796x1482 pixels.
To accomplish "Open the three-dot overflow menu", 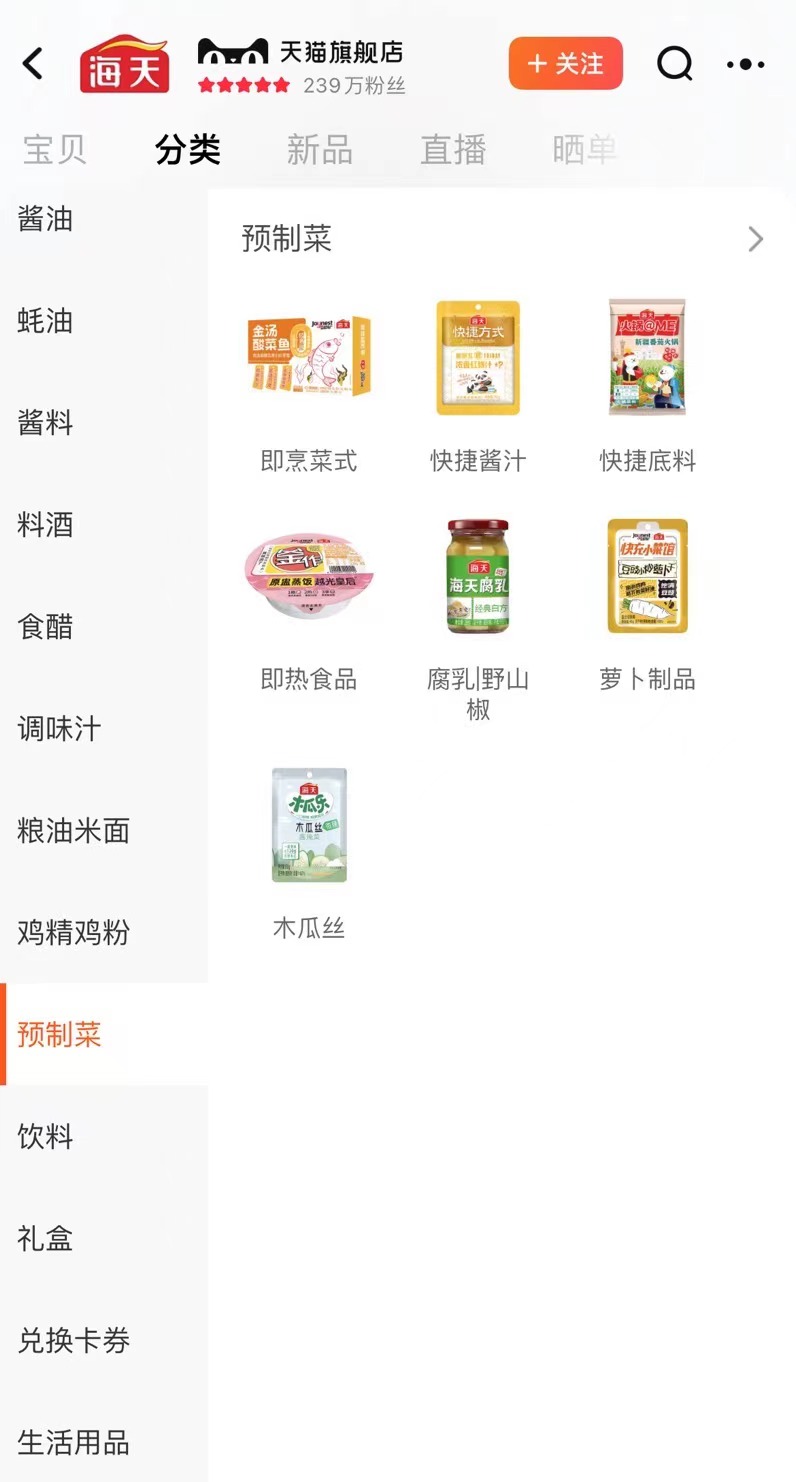I will pos(745,64).
